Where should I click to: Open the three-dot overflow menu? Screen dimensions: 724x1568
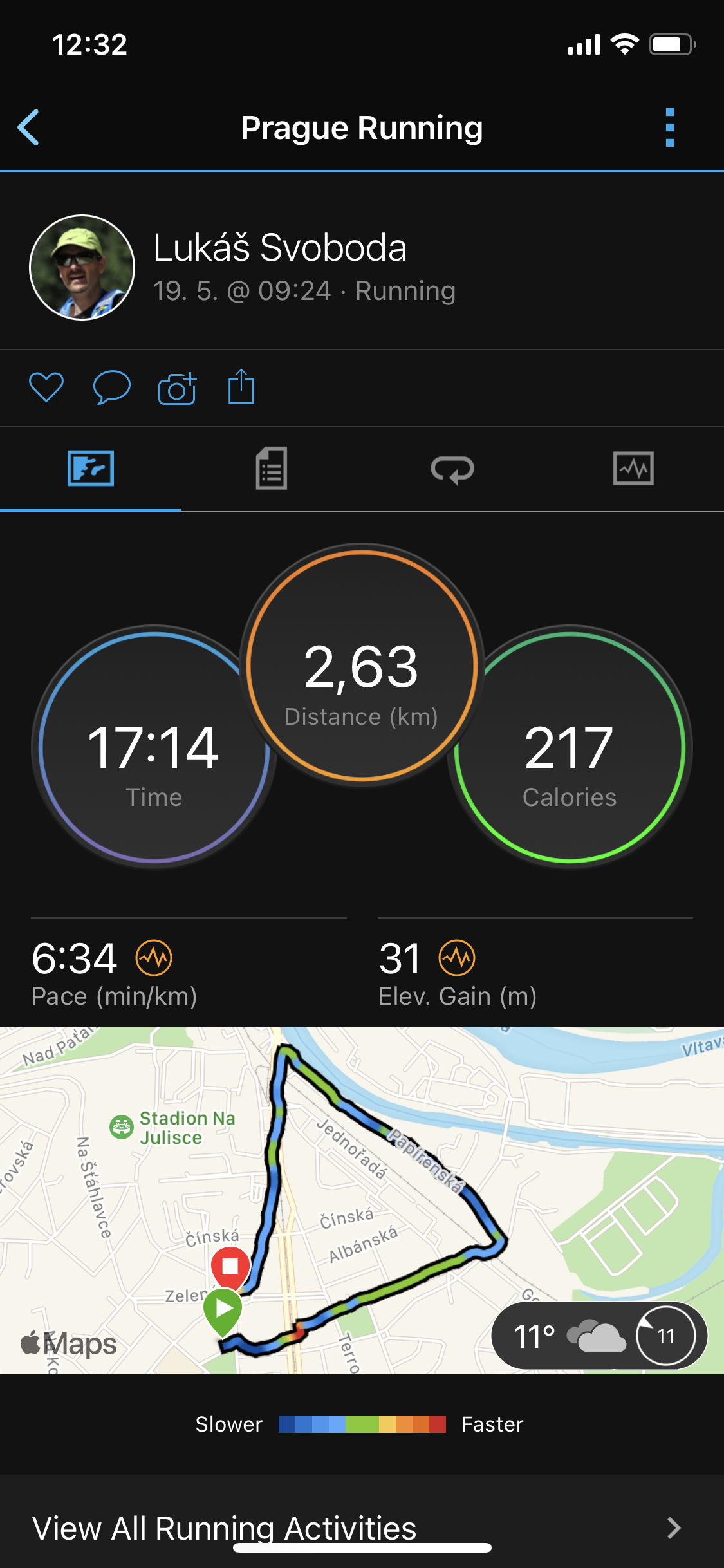[x=670, y=127]
